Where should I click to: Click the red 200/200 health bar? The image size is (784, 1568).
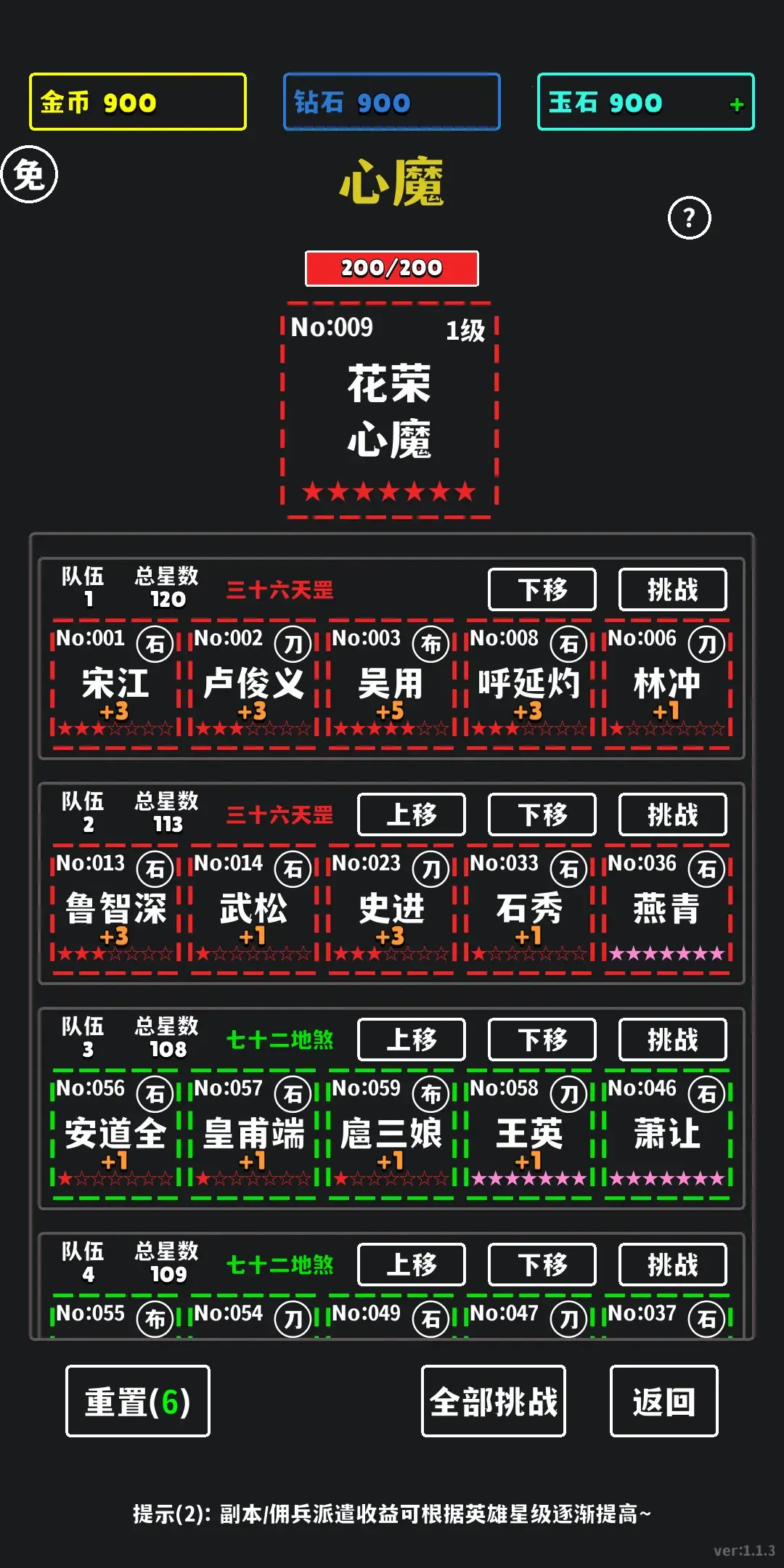point(392,267)
